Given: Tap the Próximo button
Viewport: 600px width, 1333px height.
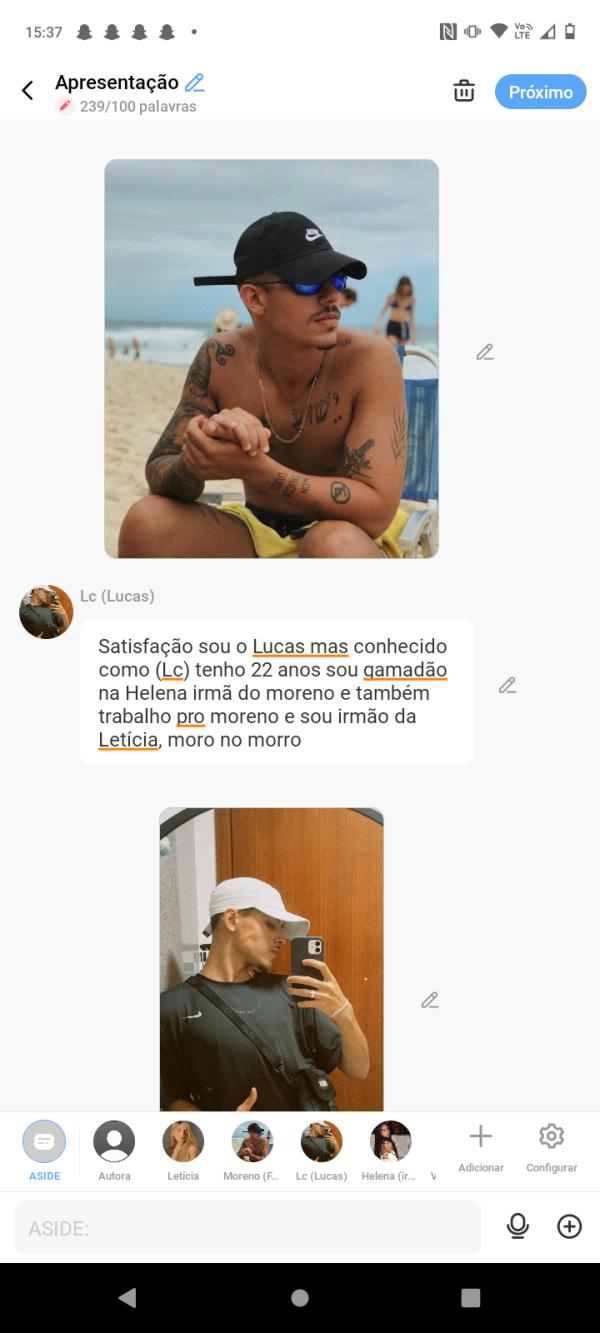Looking at the screenshot, I should click(540, 92).
